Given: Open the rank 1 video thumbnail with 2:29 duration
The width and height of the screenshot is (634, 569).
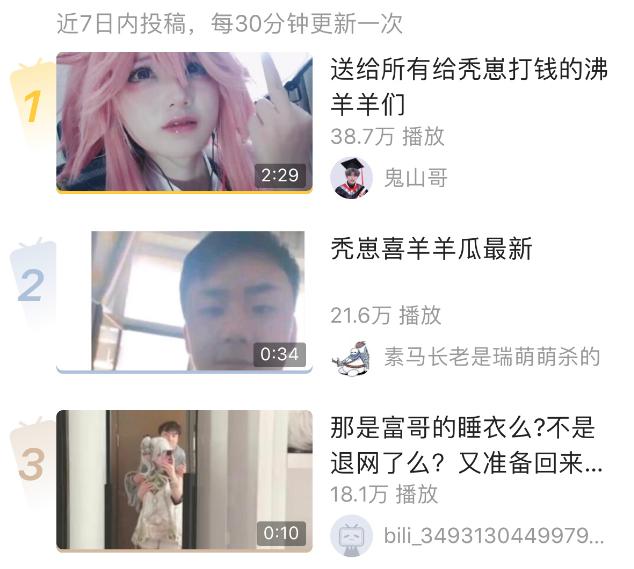Looking at the screenshot, I should (x=184, y=121).
